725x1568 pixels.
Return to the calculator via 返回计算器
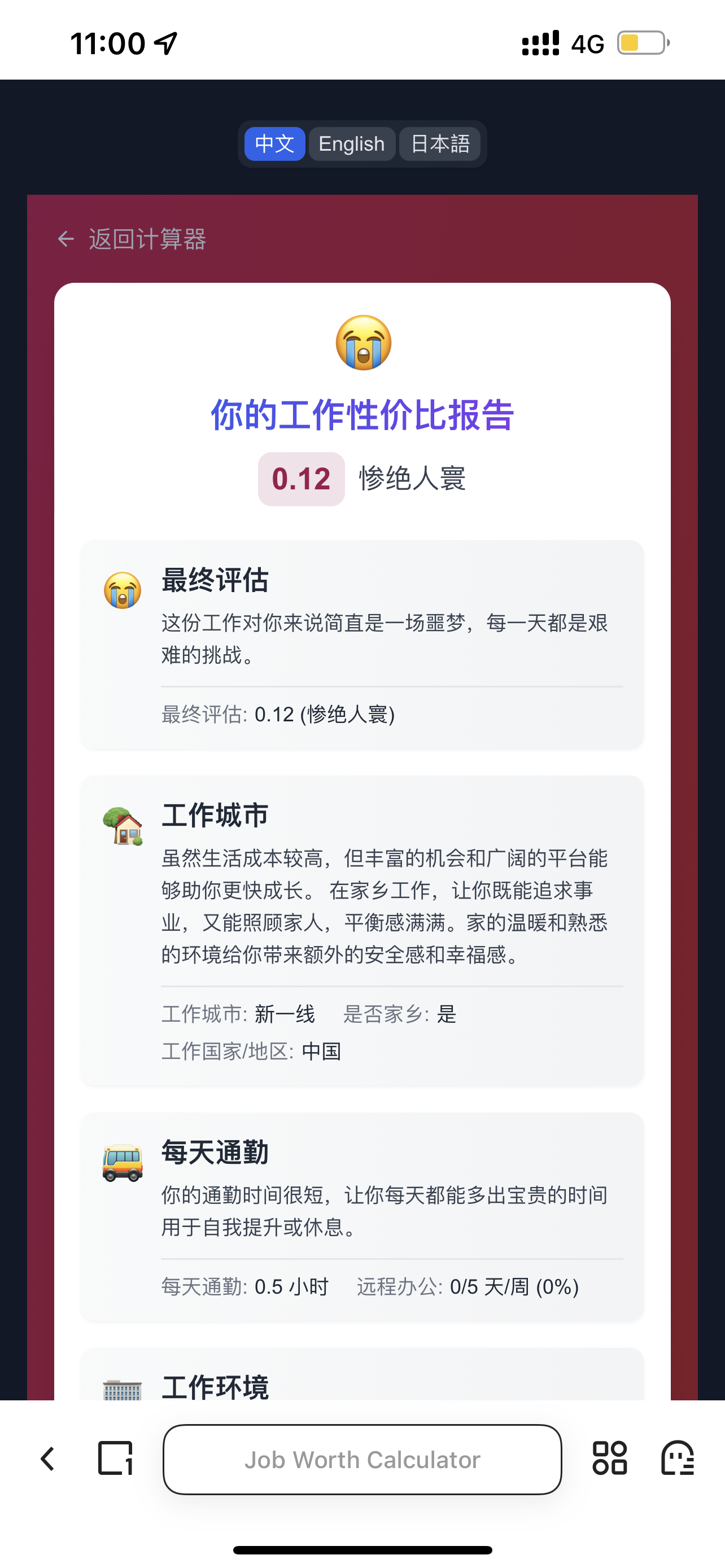tap(132, 239)
